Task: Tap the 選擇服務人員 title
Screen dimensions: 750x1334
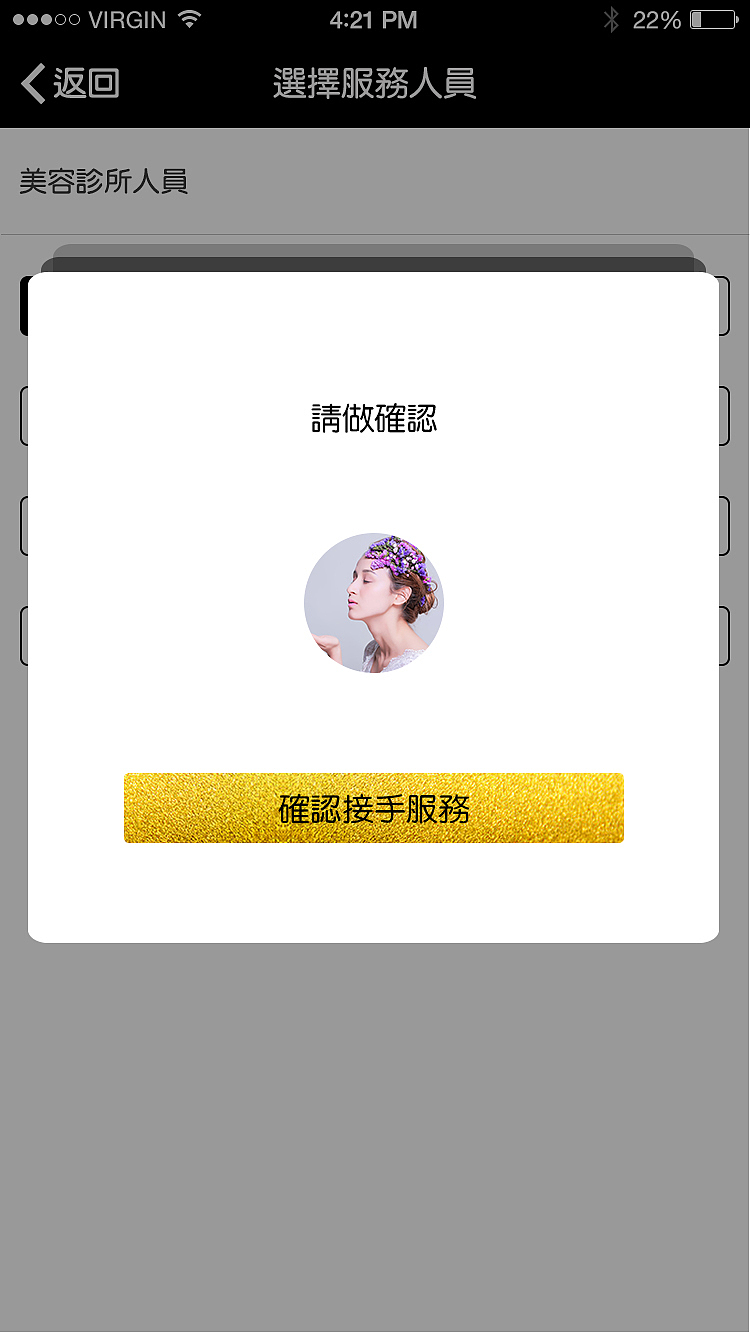Action: coord(374,84)
